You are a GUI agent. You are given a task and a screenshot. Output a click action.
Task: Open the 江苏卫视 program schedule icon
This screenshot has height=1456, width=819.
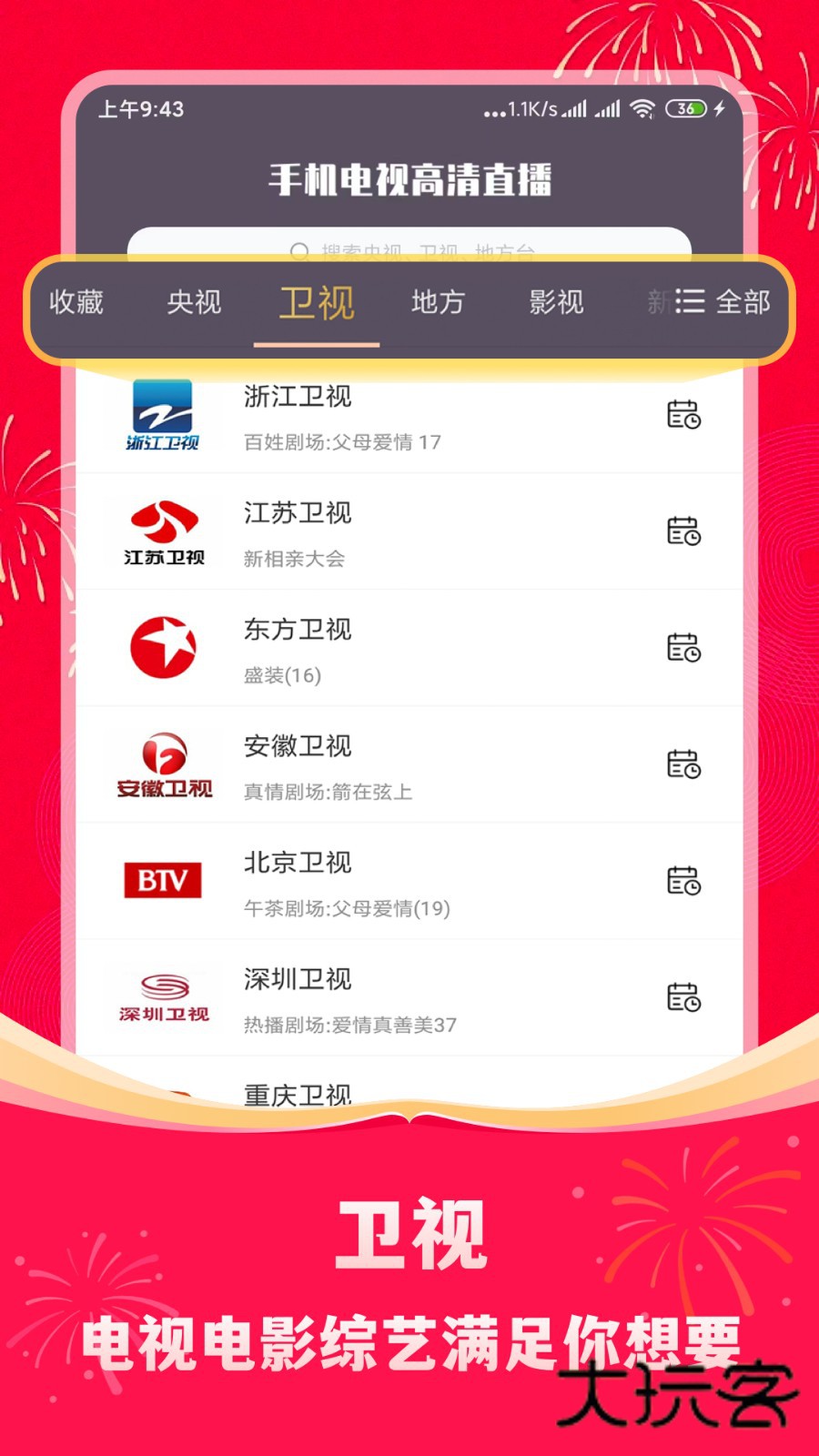(684, 531)
